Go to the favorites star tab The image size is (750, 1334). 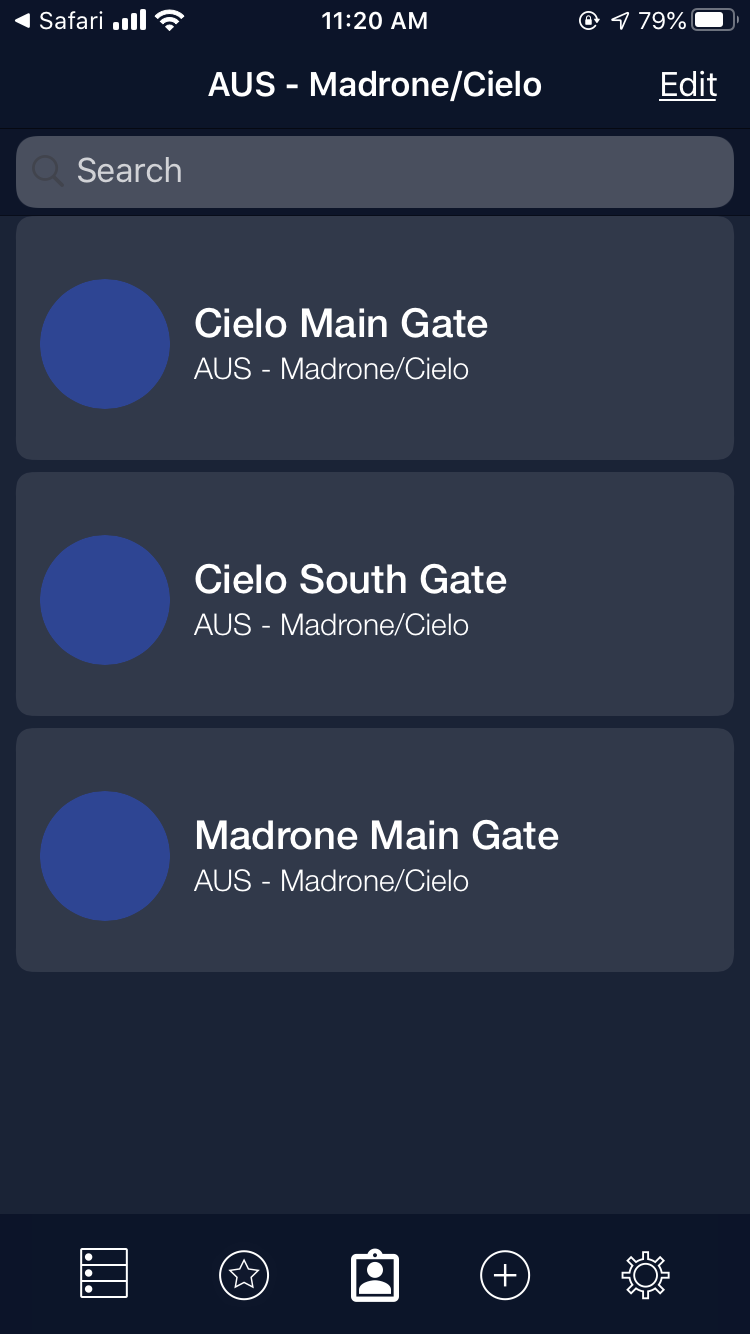244,1274
